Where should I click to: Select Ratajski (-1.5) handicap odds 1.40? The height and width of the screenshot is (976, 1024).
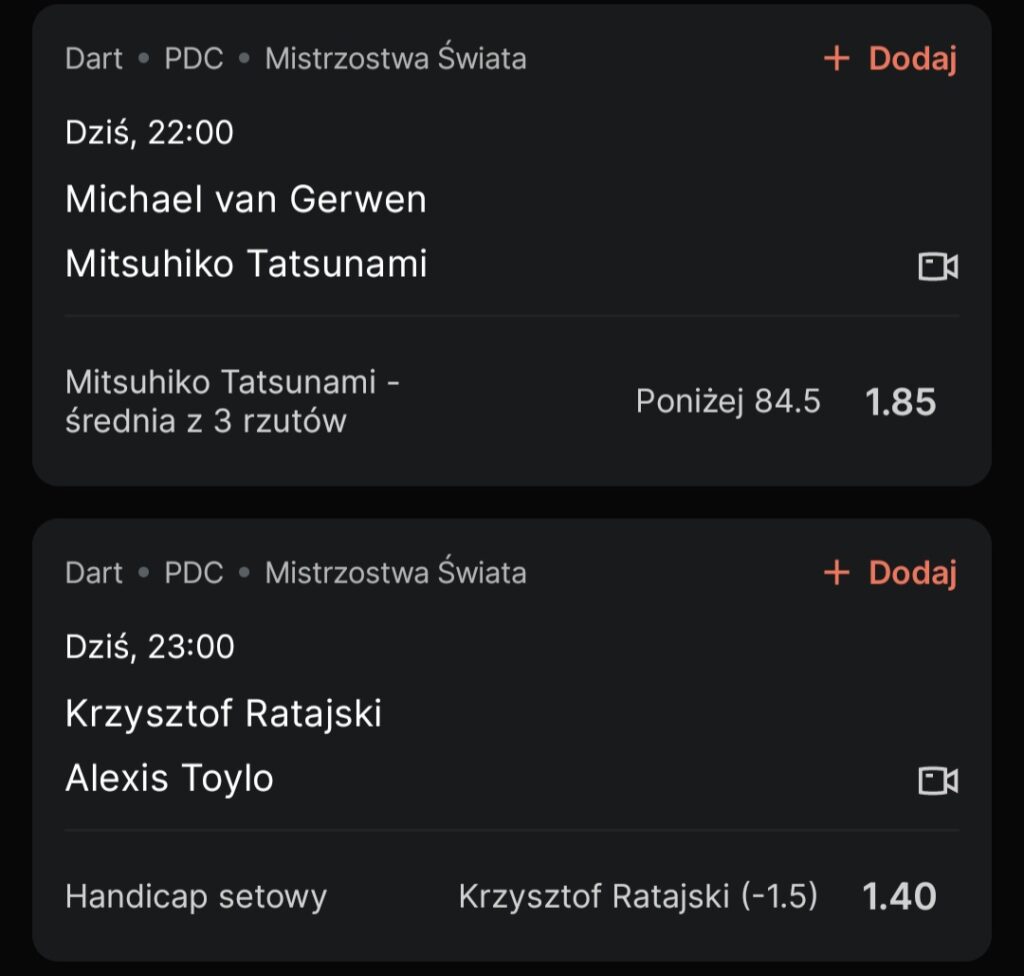898,896
